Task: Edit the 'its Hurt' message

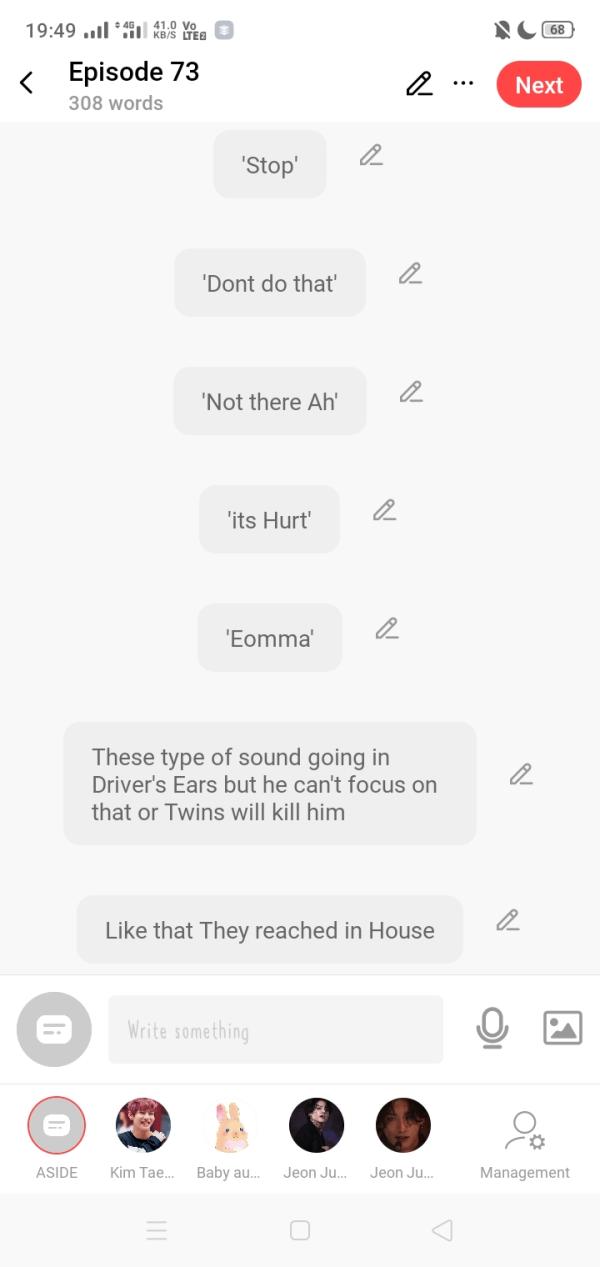Action: point(384,510)
